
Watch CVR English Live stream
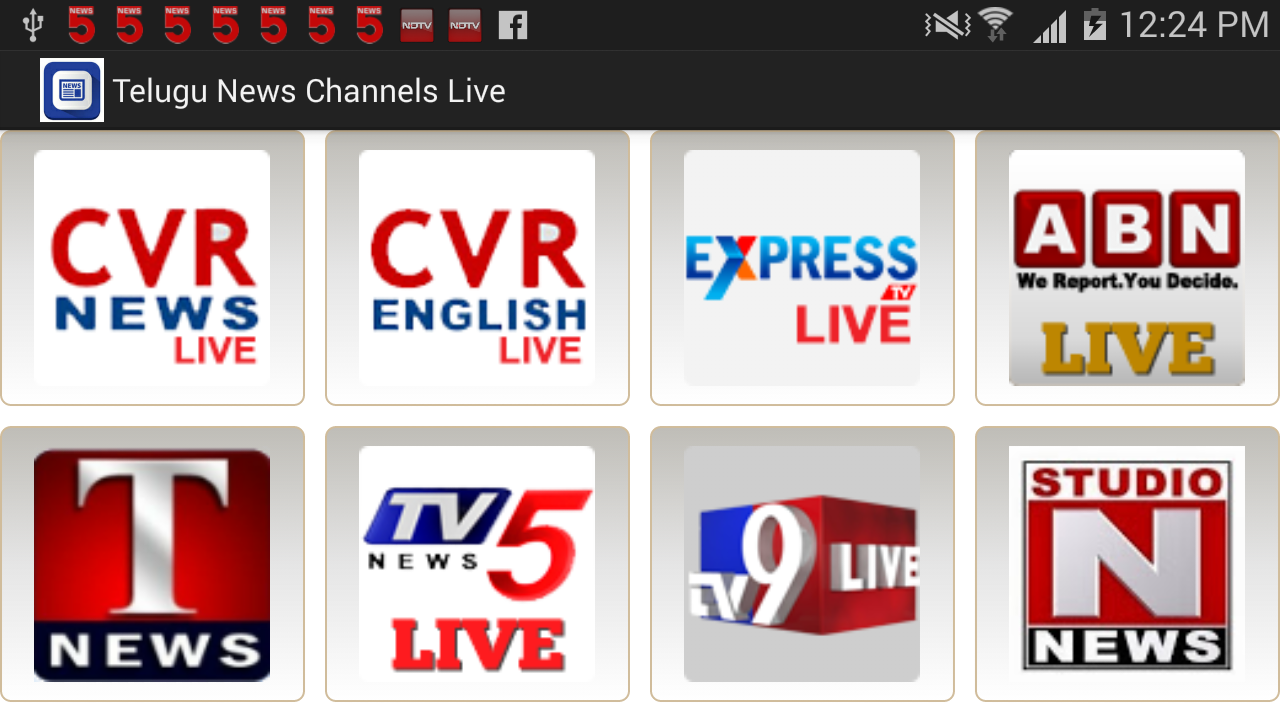click(x=477, y=268)
